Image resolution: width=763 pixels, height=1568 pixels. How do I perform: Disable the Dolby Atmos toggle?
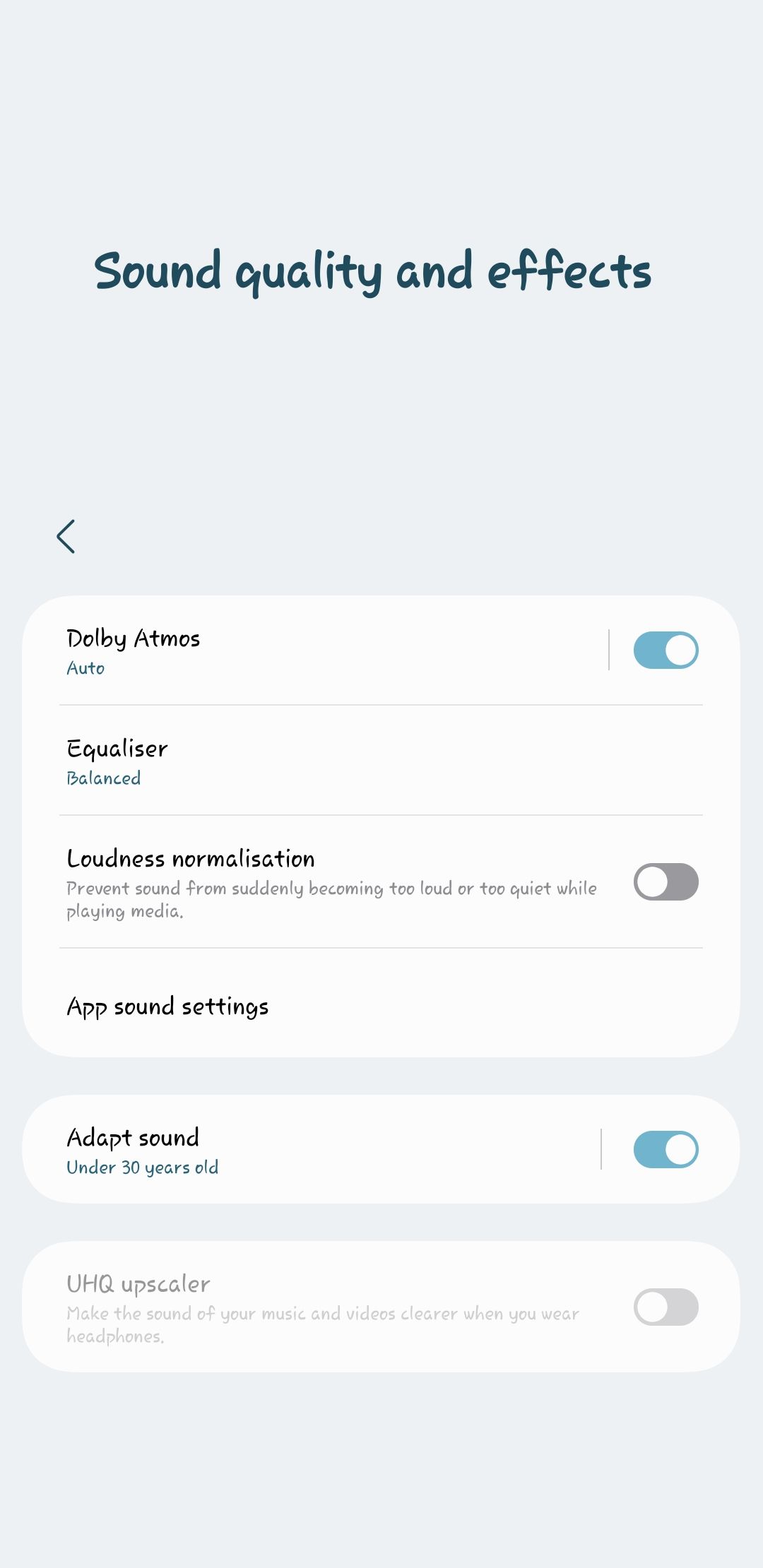tap(665, 650)
